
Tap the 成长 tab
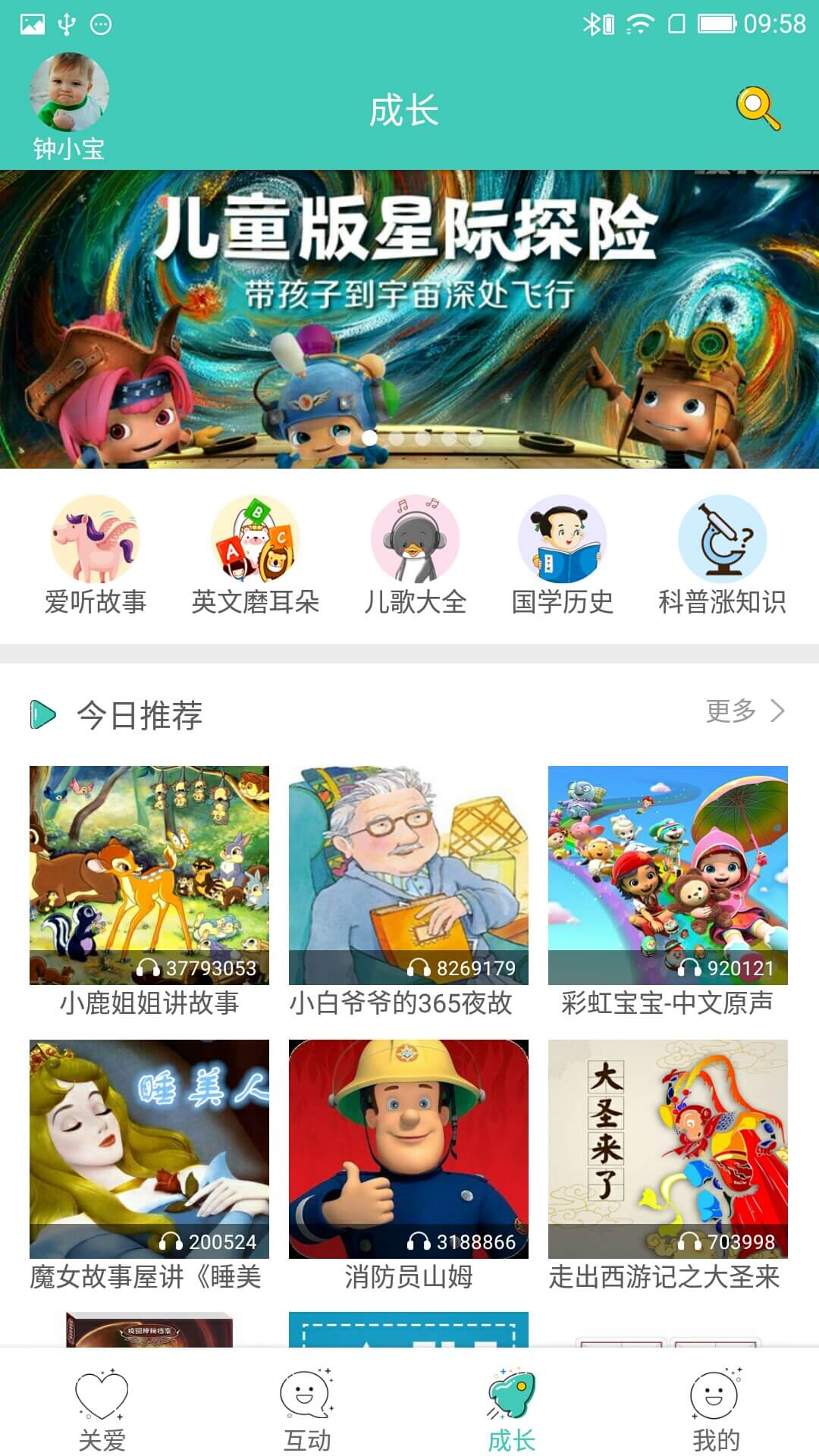512,1410
